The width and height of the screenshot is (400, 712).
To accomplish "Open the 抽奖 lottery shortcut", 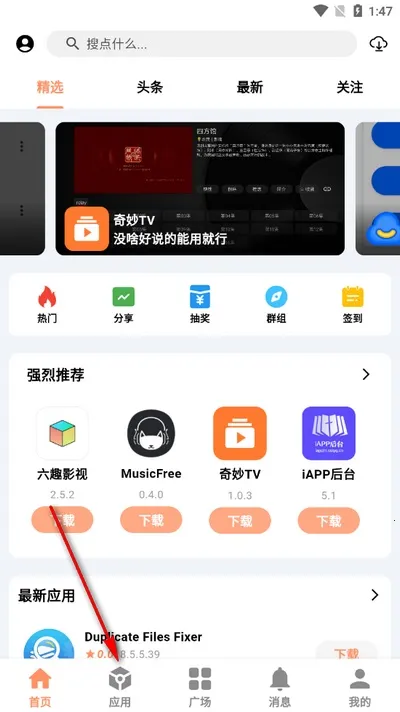I will 200,304.
